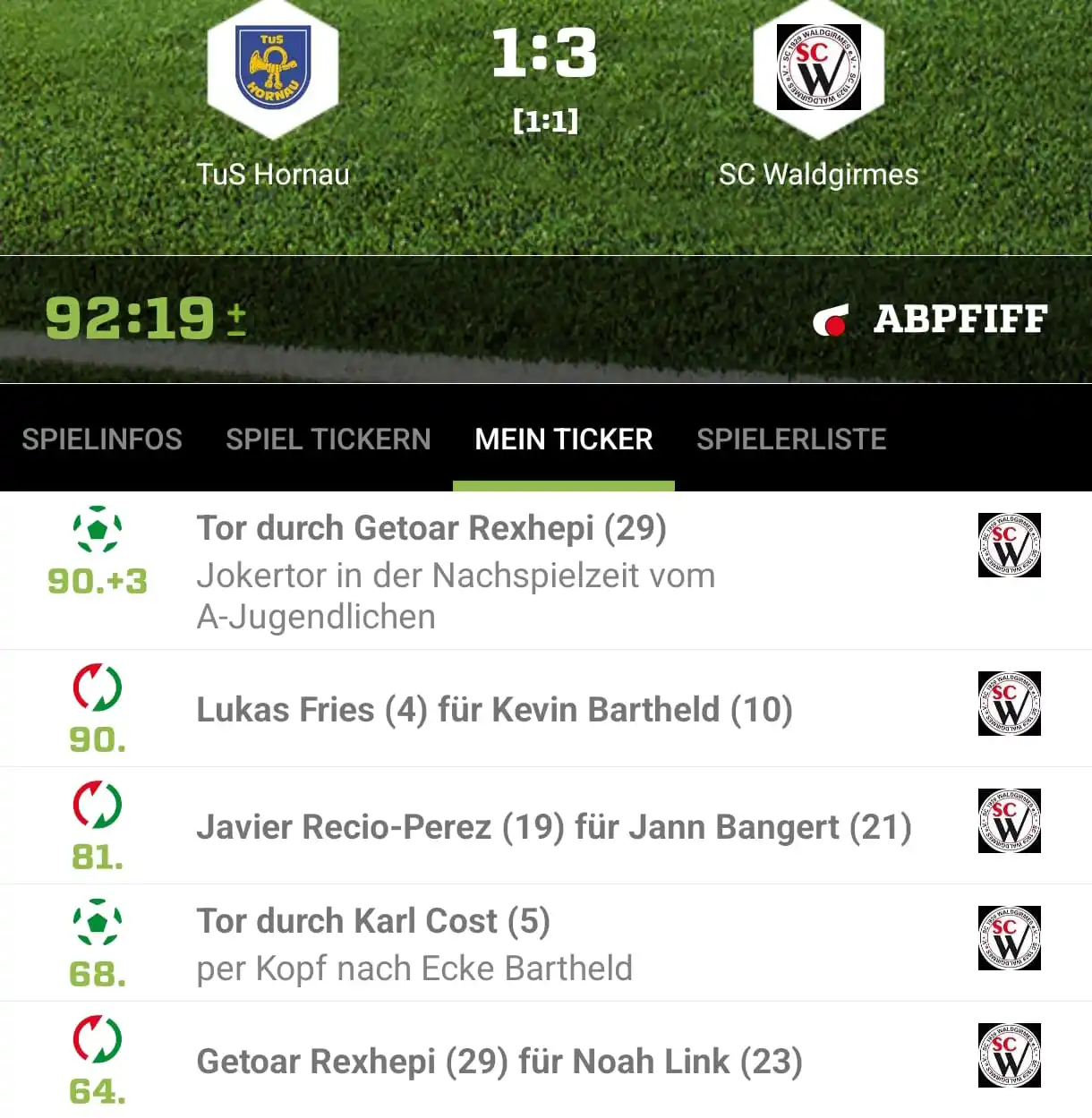Select the goal icon for Karl Cost's header
1092x1118 pixels.
[98, 923]
